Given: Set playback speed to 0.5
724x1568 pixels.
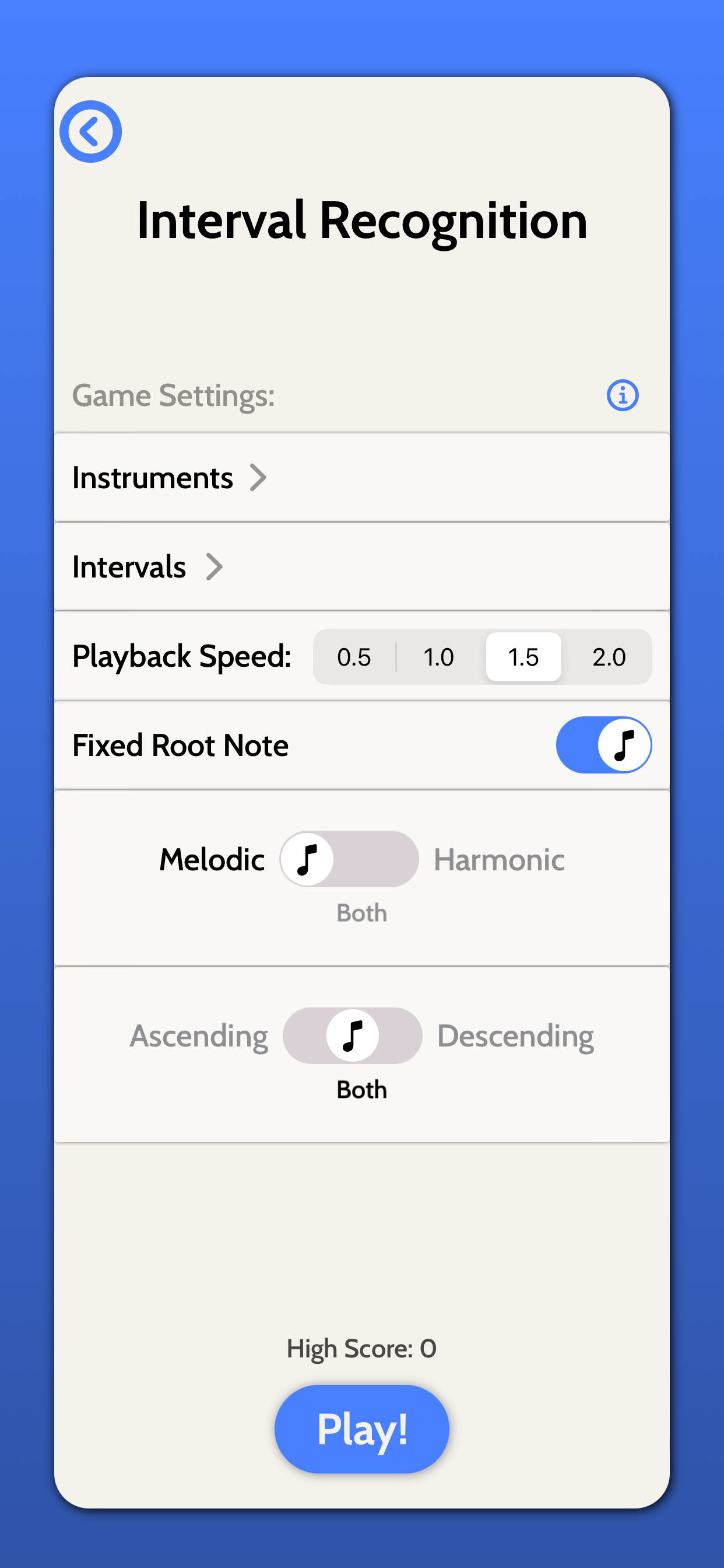Looking at the screenshot, I should pyautogui.click(x=354, y=657).
